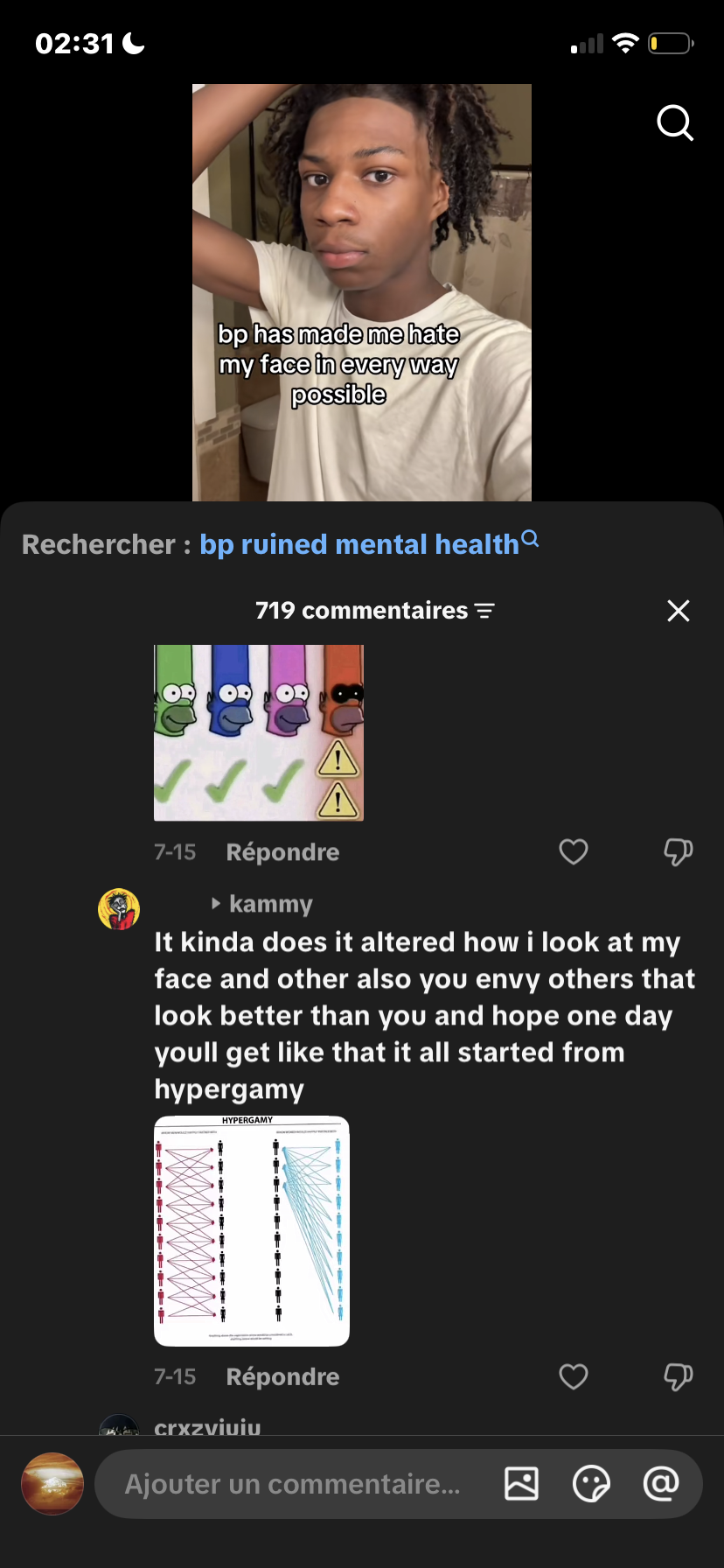Close the comments panel

click(x=679, y=611)
